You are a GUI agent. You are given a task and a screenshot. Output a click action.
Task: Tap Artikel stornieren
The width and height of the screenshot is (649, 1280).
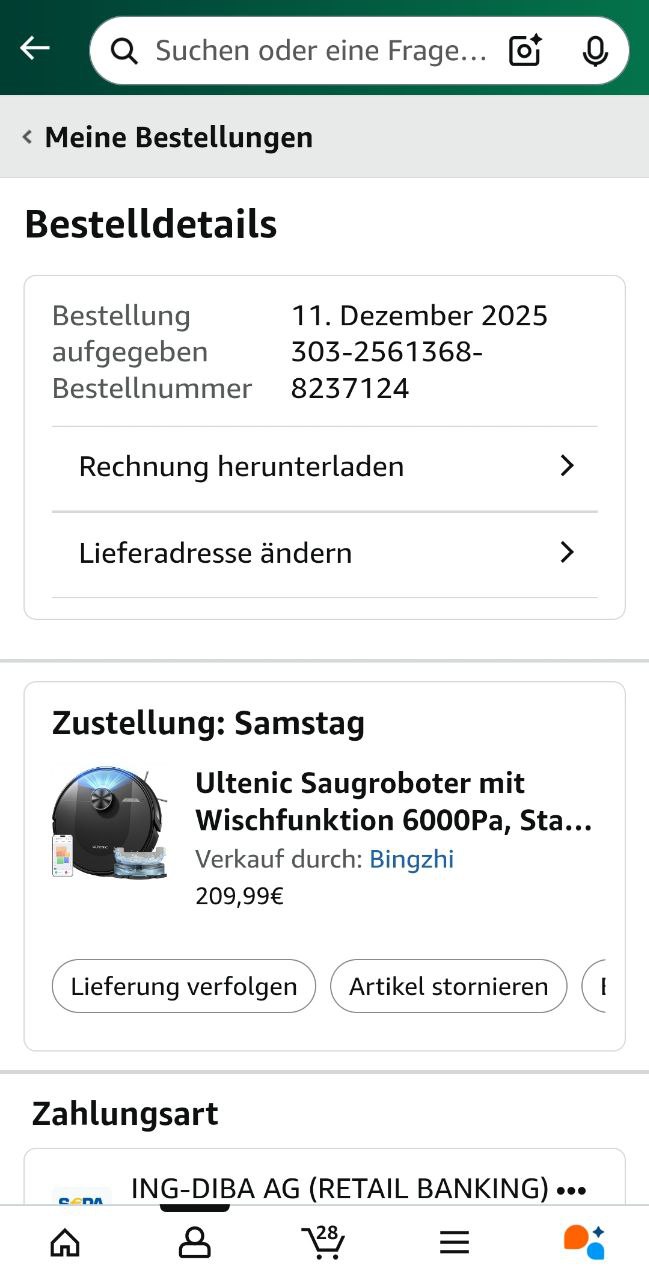448,987
